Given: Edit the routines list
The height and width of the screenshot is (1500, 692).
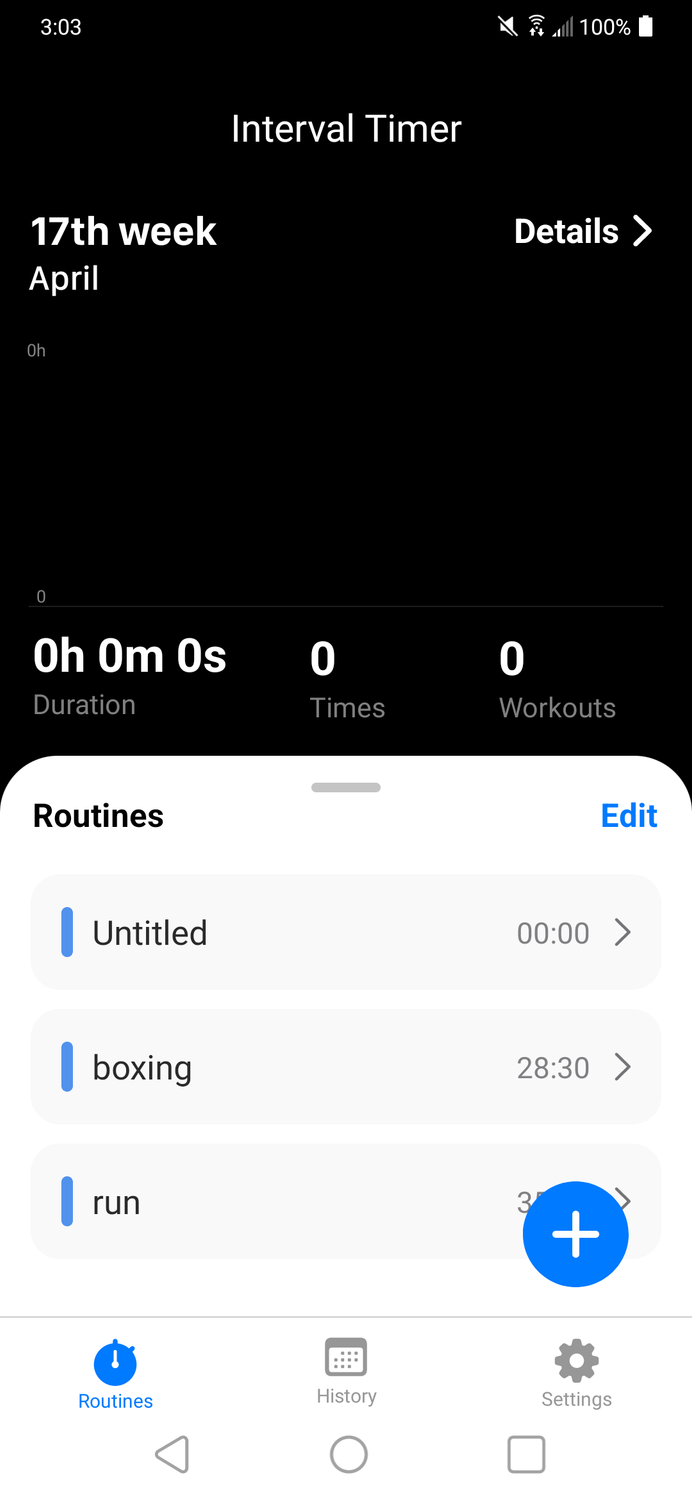Looking at the screenshot, I should click(629, 816).
